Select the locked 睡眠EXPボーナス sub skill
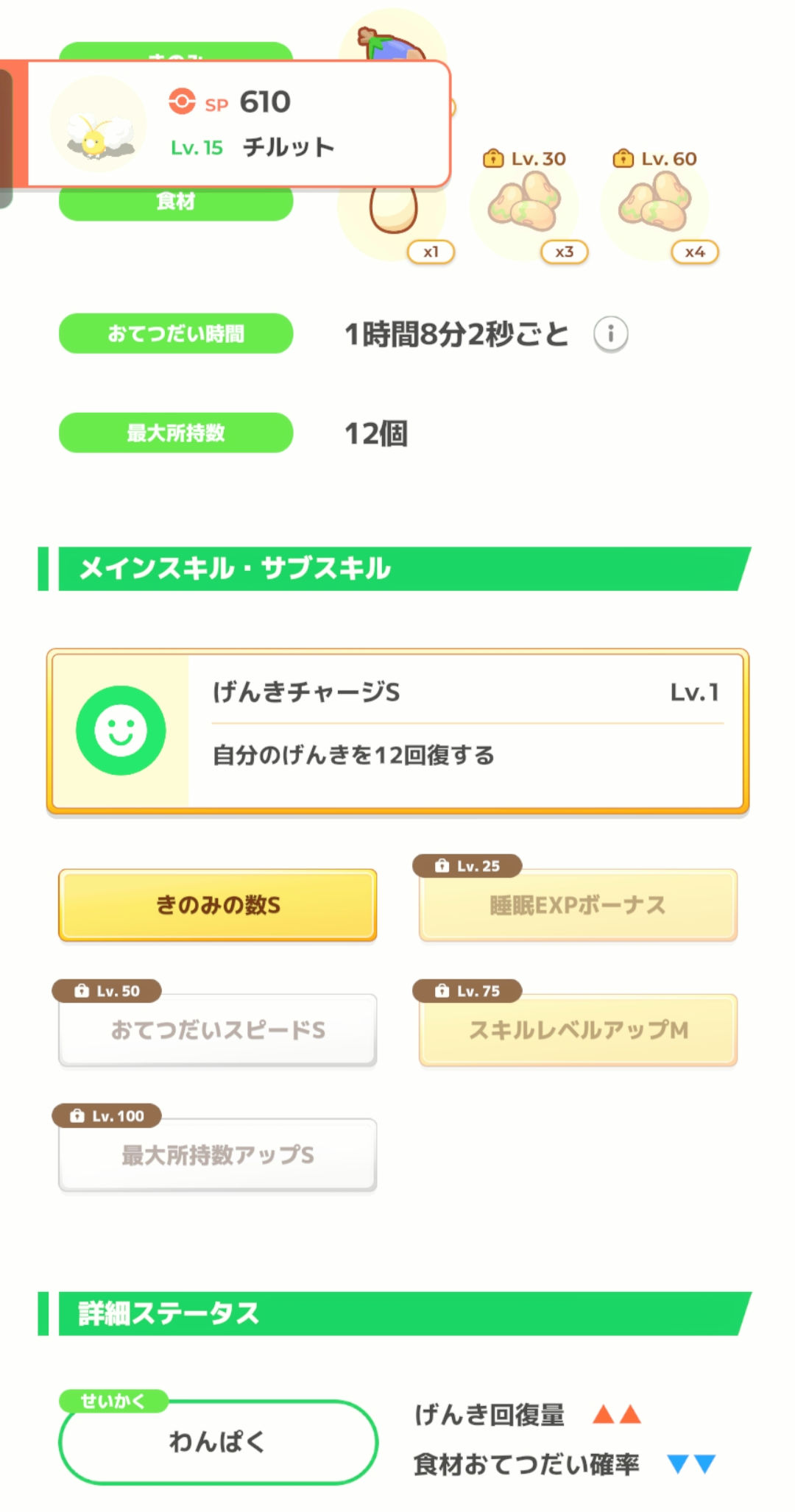This screenshot has width=795, height=1512. tap(578, 905)
